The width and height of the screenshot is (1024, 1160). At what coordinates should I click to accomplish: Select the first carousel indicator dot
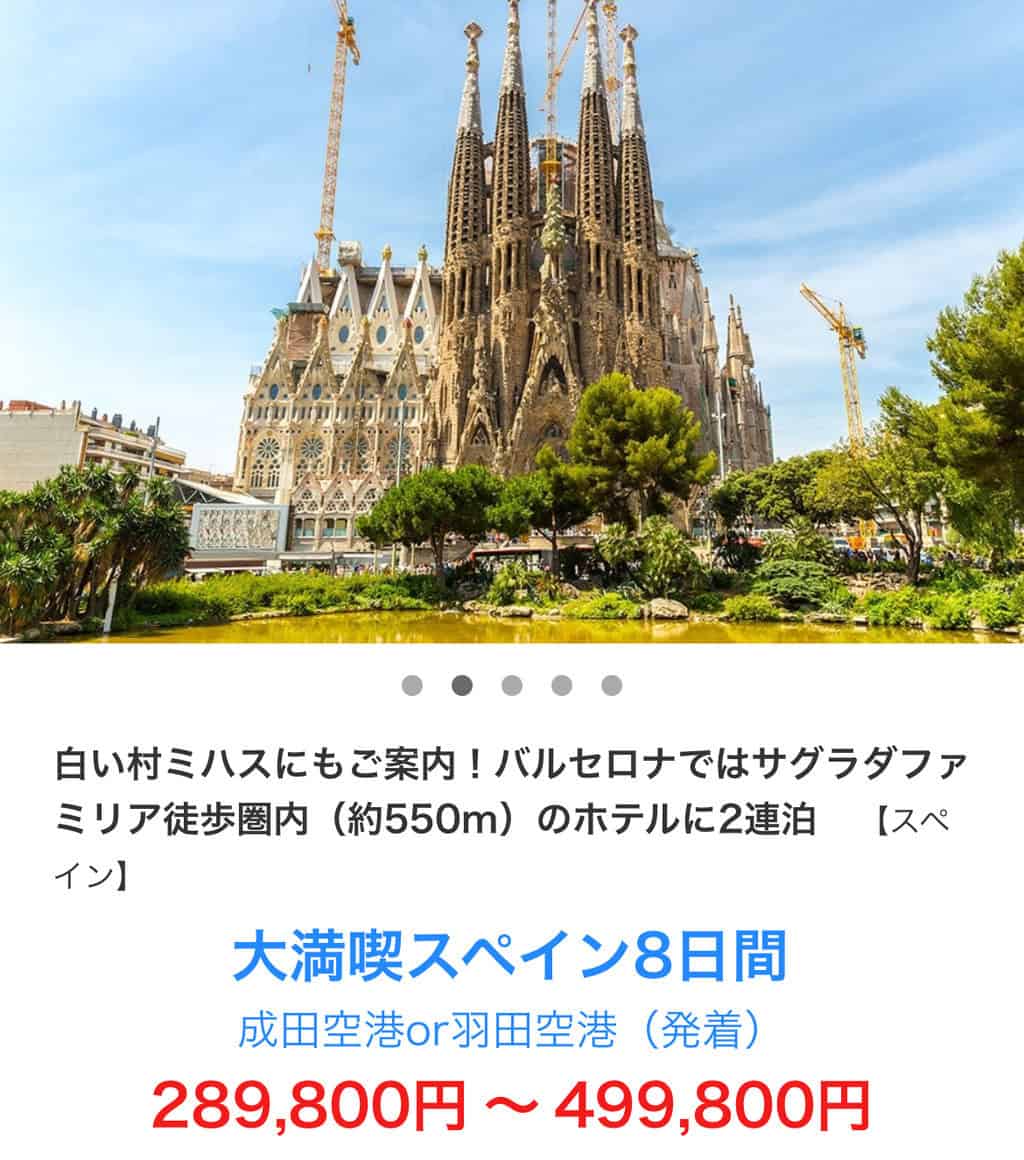pos(412,685)
